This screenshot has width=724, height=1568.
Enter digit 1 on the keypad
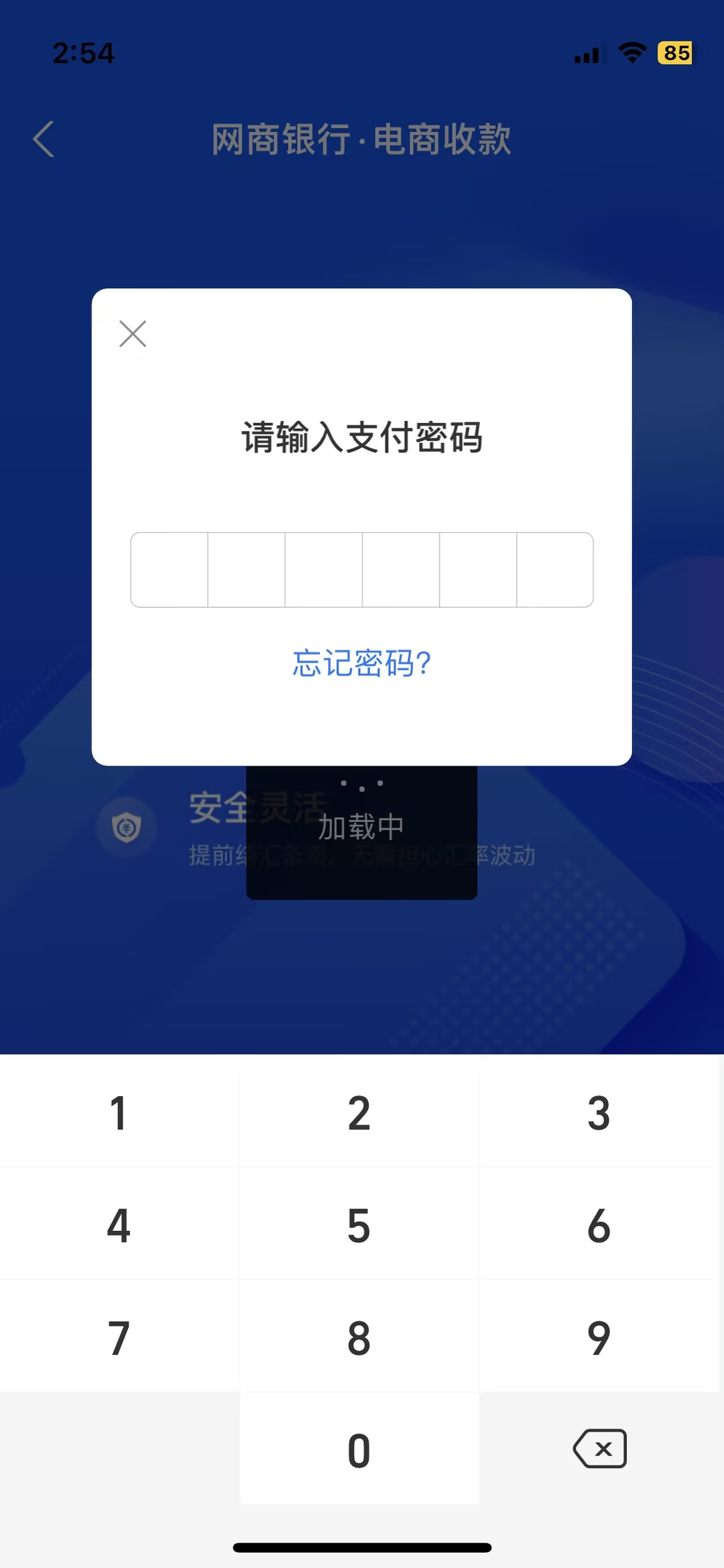point(119,1113)
